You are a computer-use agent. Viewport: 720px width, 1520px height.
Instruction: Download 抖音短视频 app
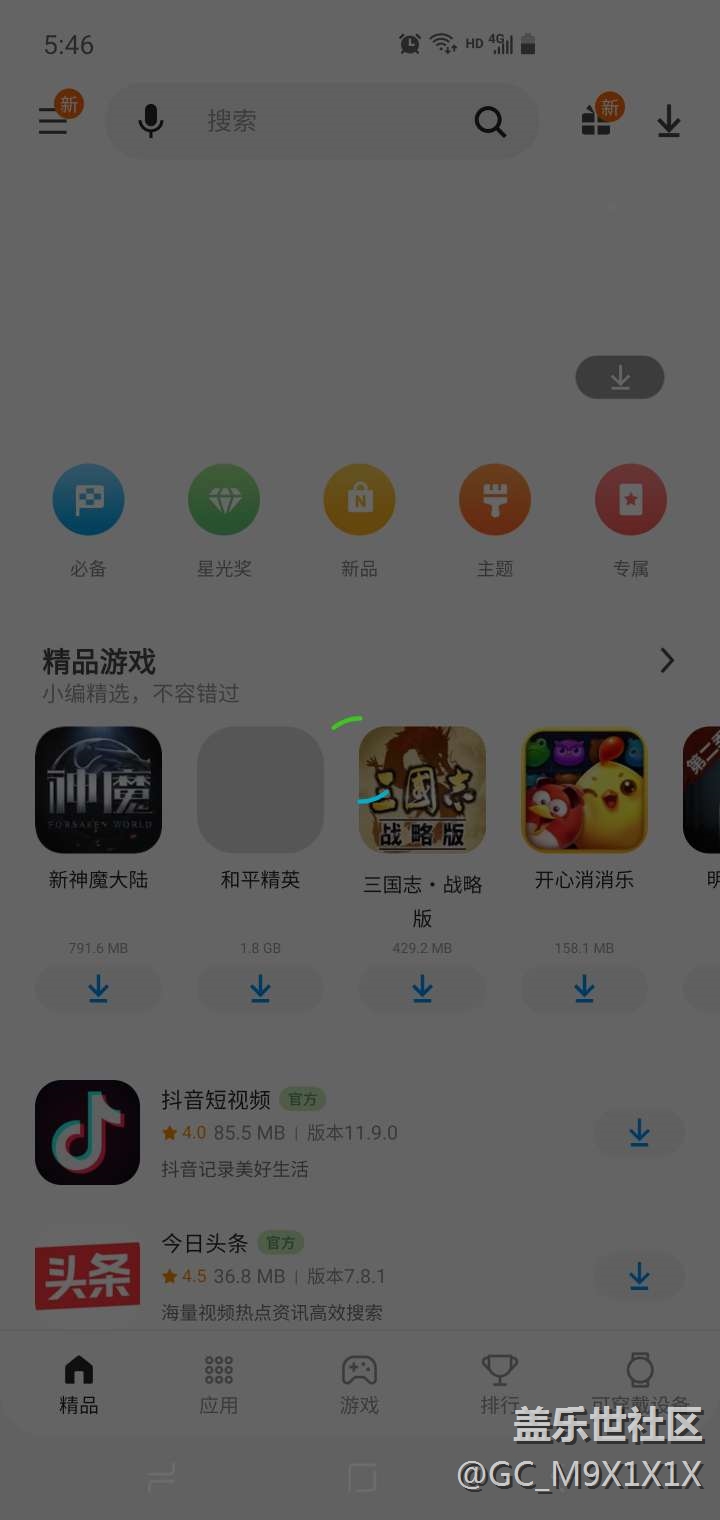point(639,1133)
